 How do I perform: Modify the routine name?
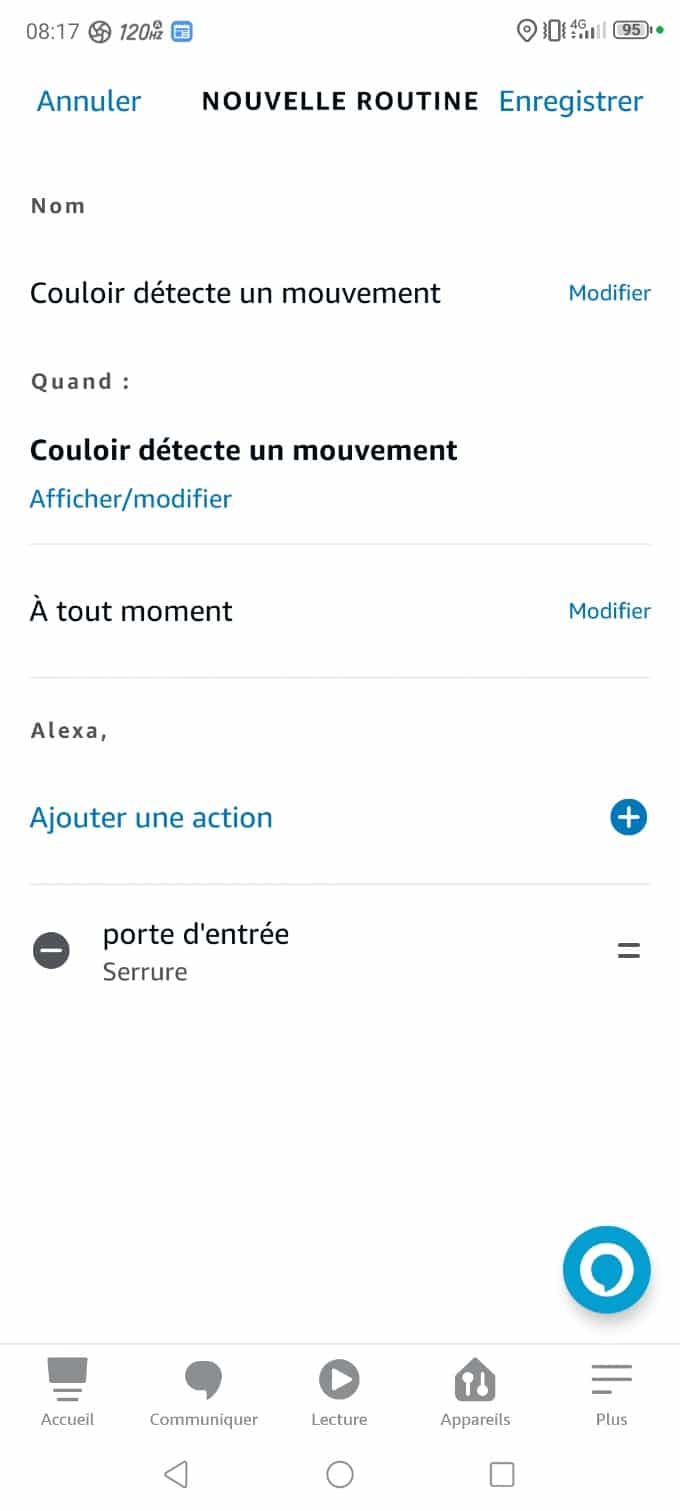(609, 293)
